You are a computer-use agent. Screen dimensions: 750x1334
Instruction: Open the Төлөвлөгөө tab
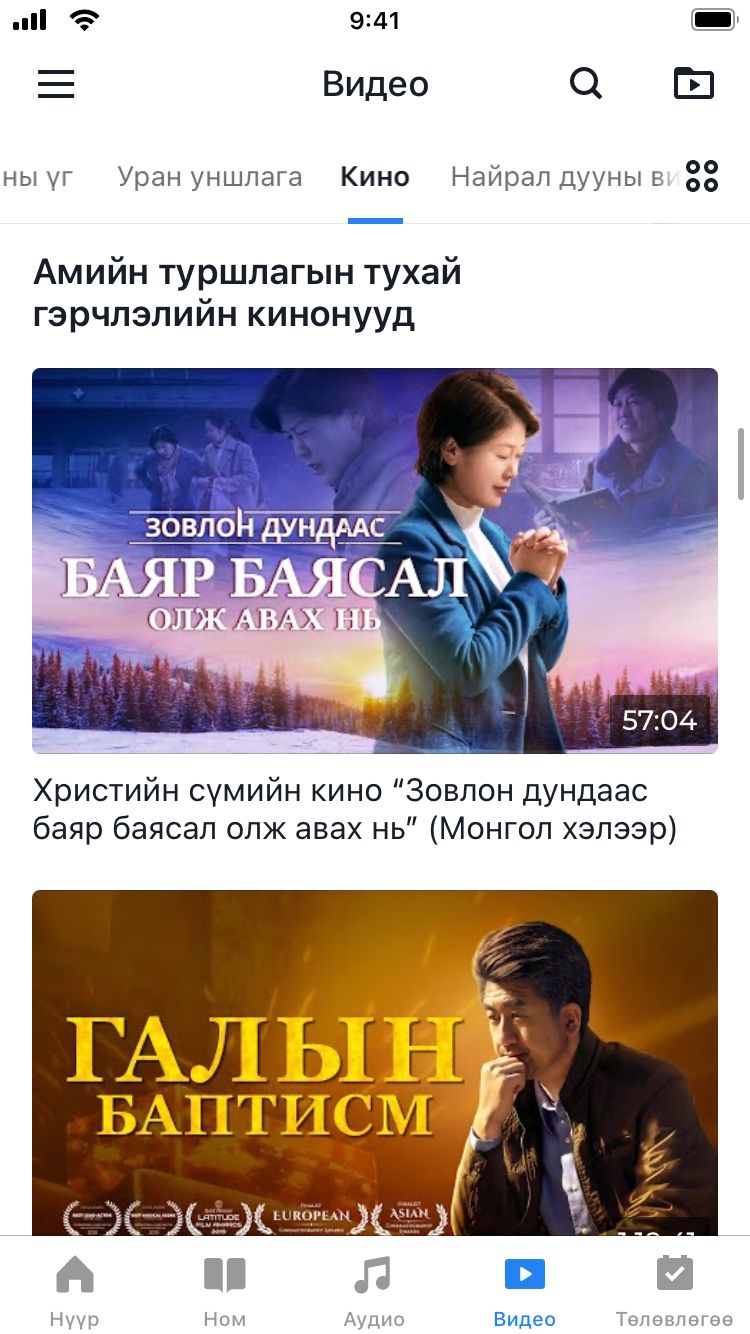point(674,1290)
